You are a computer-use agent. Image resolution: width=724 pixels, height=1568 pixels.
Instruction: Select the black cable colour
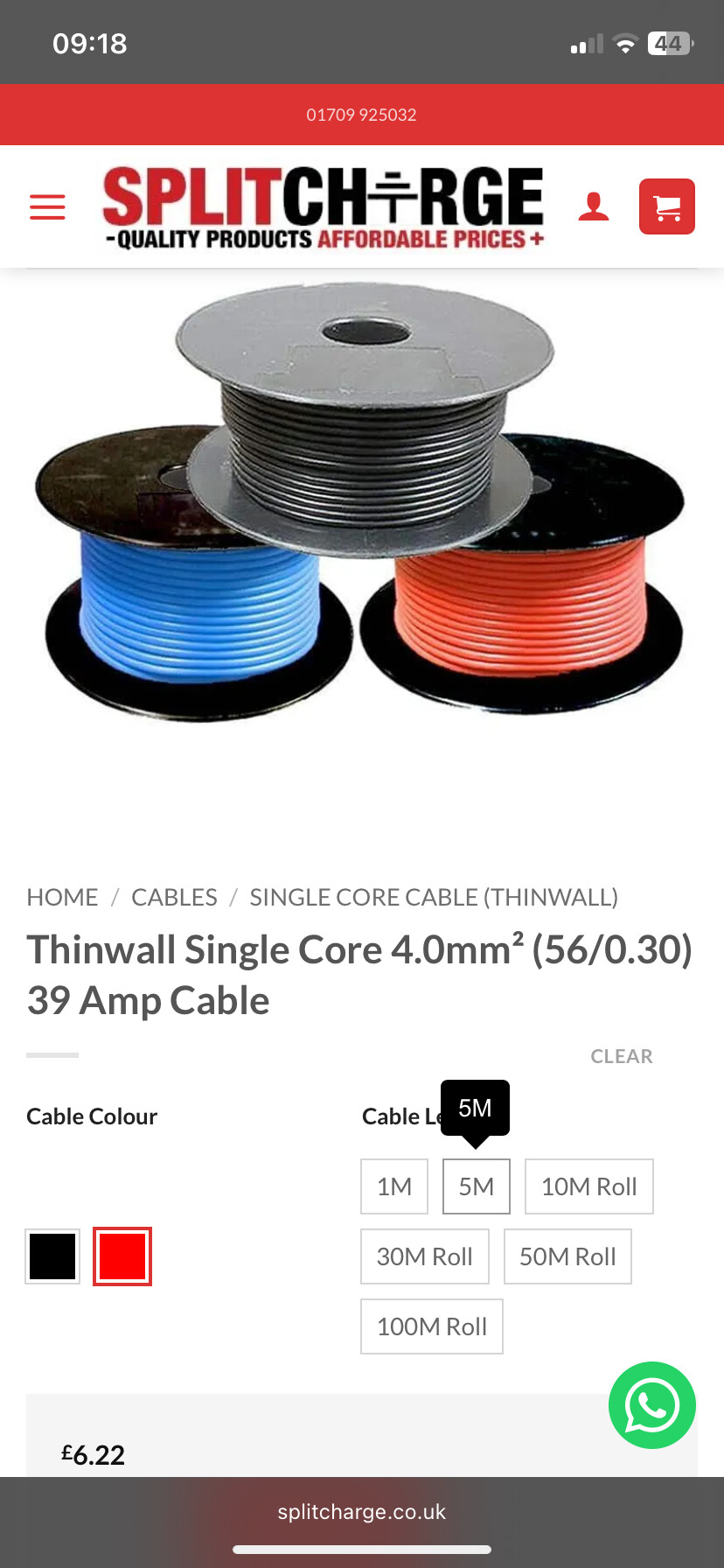52,1256
